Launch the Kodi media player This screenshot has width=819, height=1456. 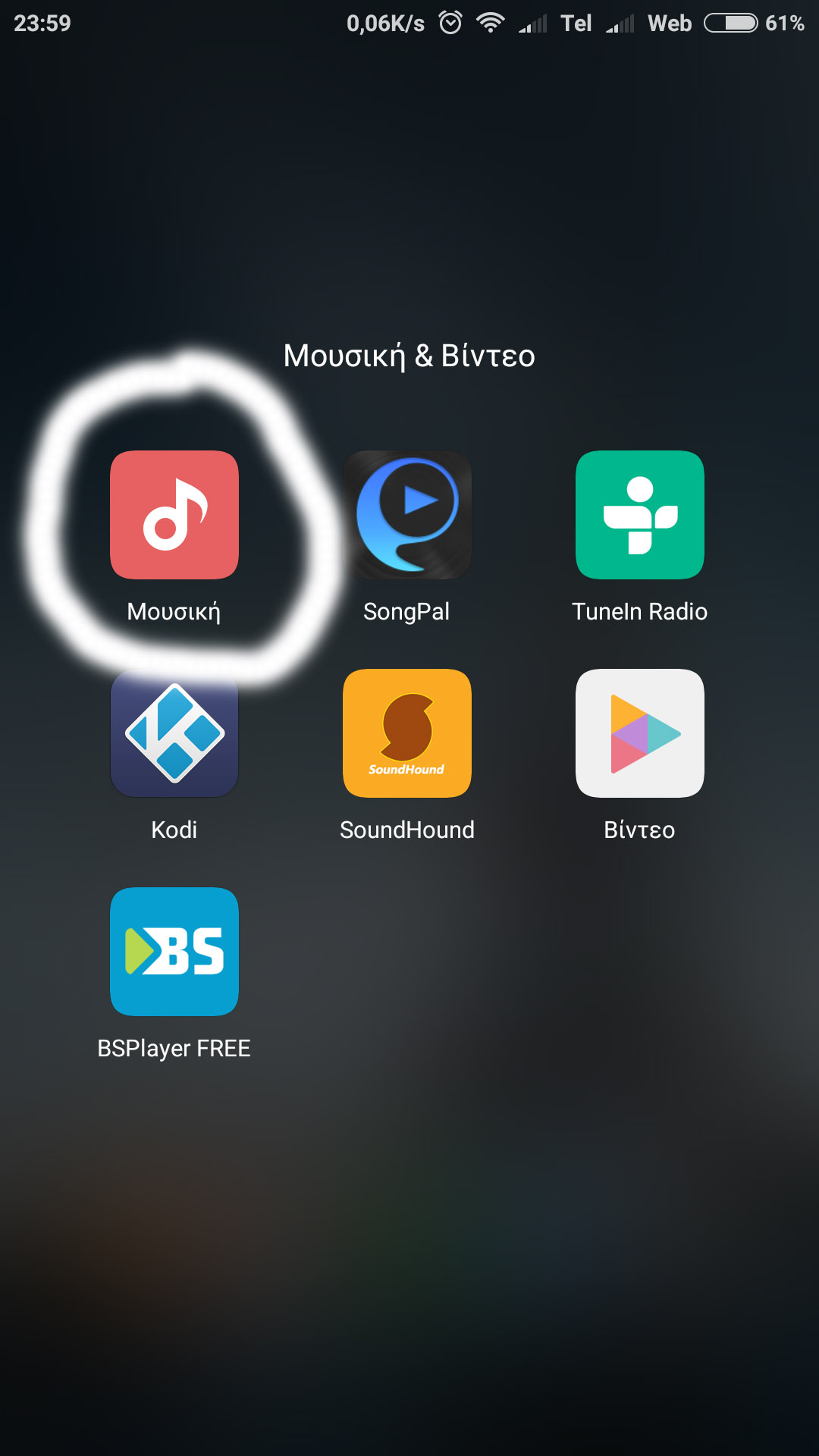(174, 733)
